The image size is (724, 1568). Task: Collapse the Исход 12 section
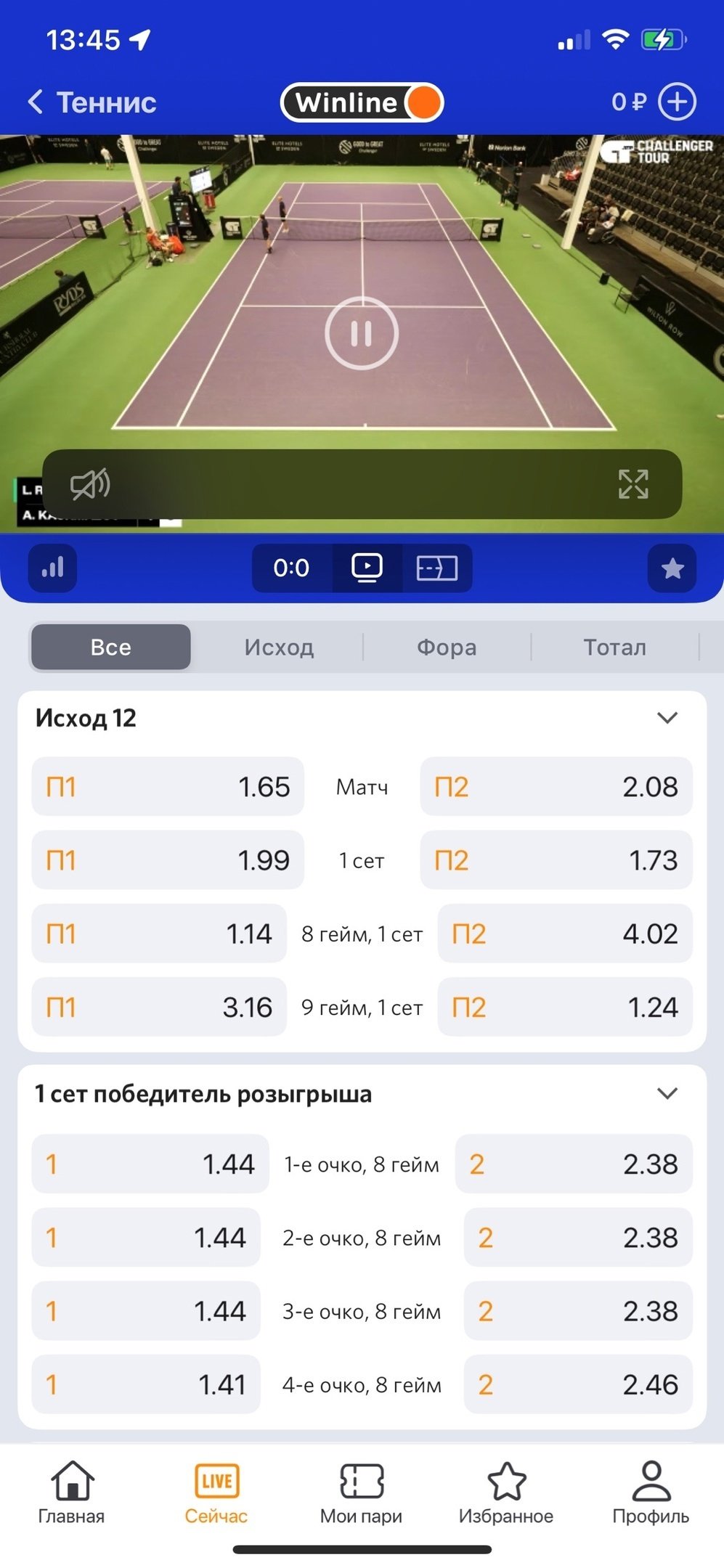667,718
